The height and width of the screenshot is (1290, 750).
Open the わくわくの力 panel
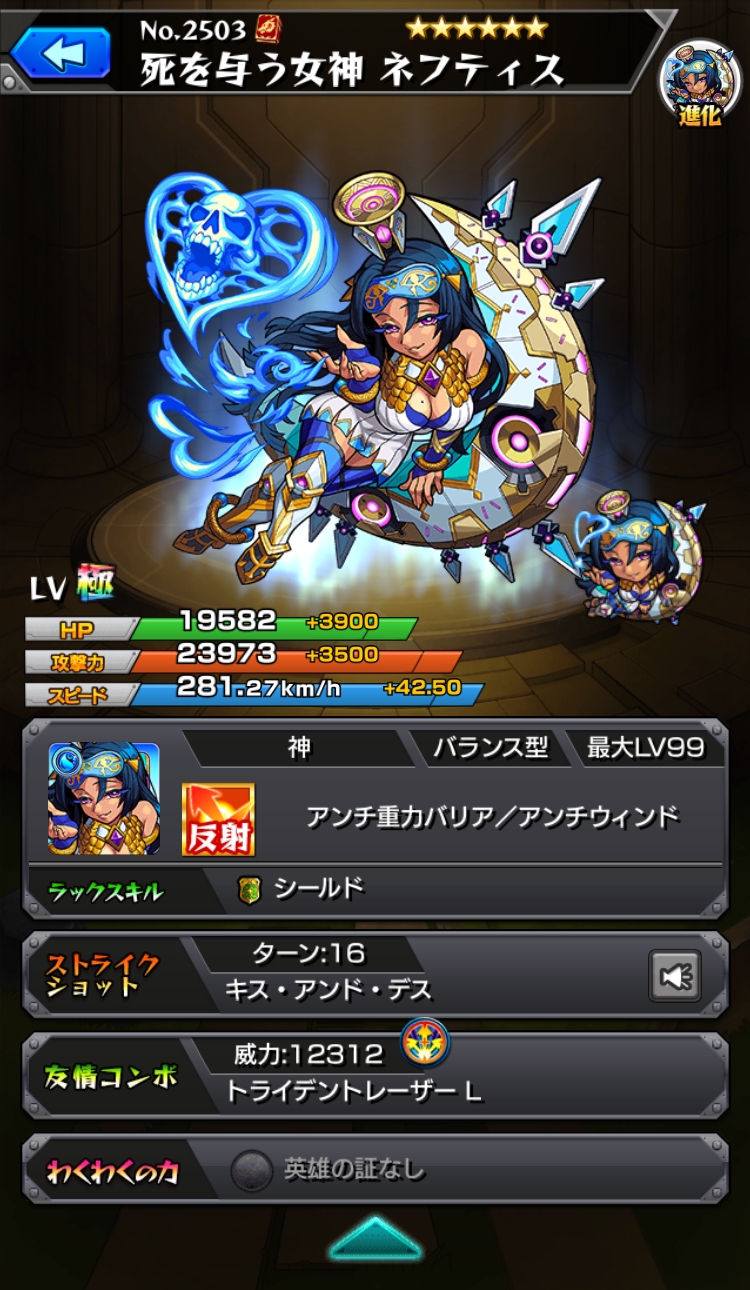coord(375,1169)
